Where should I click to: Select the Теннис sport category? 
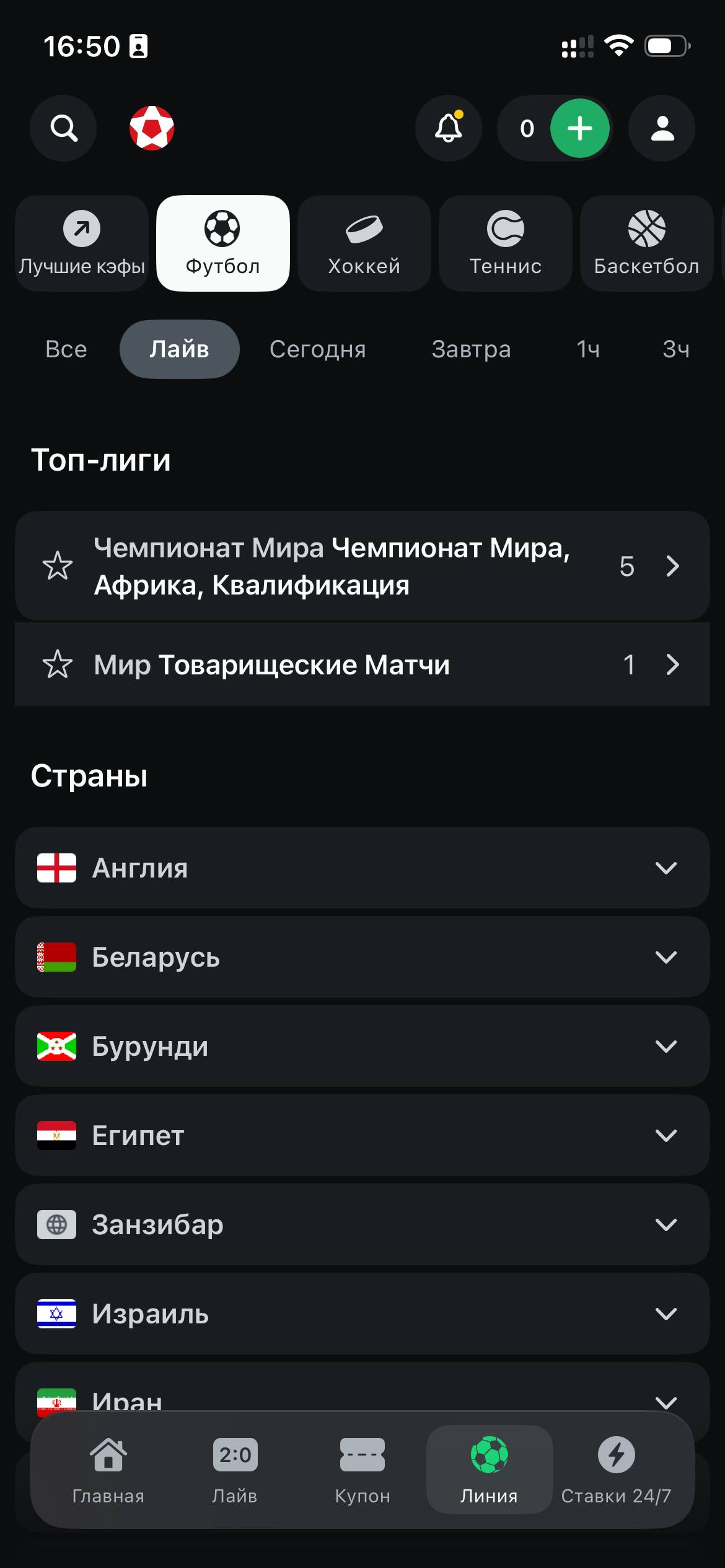(505, 243)
